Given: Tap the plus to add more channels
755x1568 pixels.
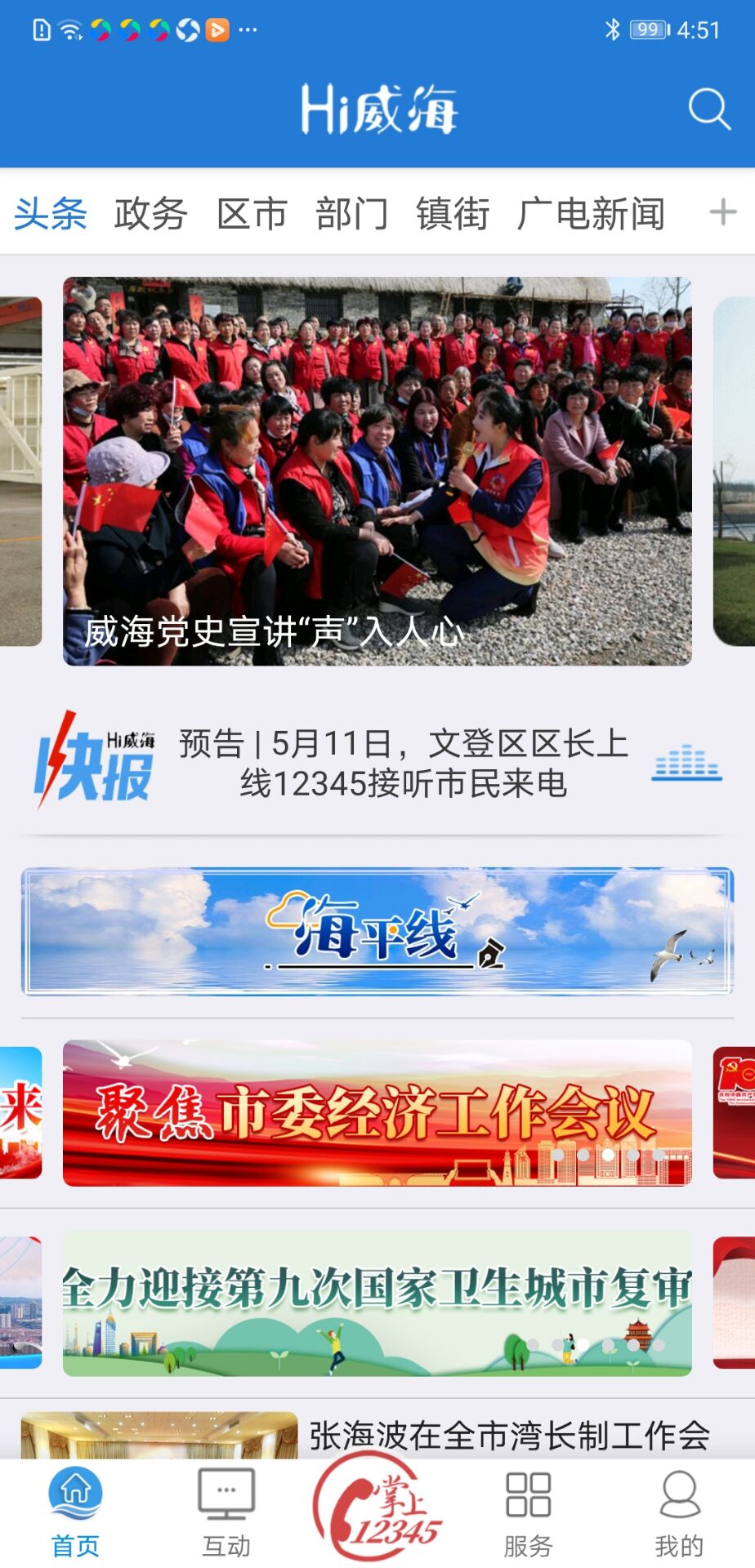Looking at the screenshot, I should pos(722,212).
